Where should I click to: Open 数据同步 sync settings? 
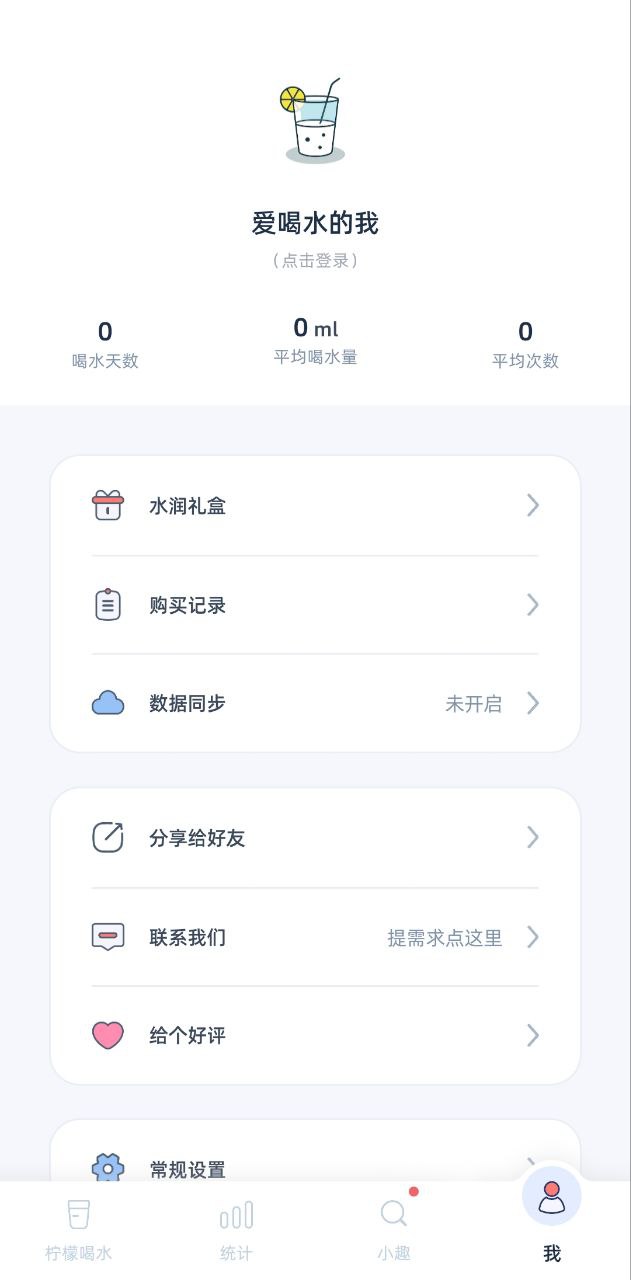click(315, 704)
